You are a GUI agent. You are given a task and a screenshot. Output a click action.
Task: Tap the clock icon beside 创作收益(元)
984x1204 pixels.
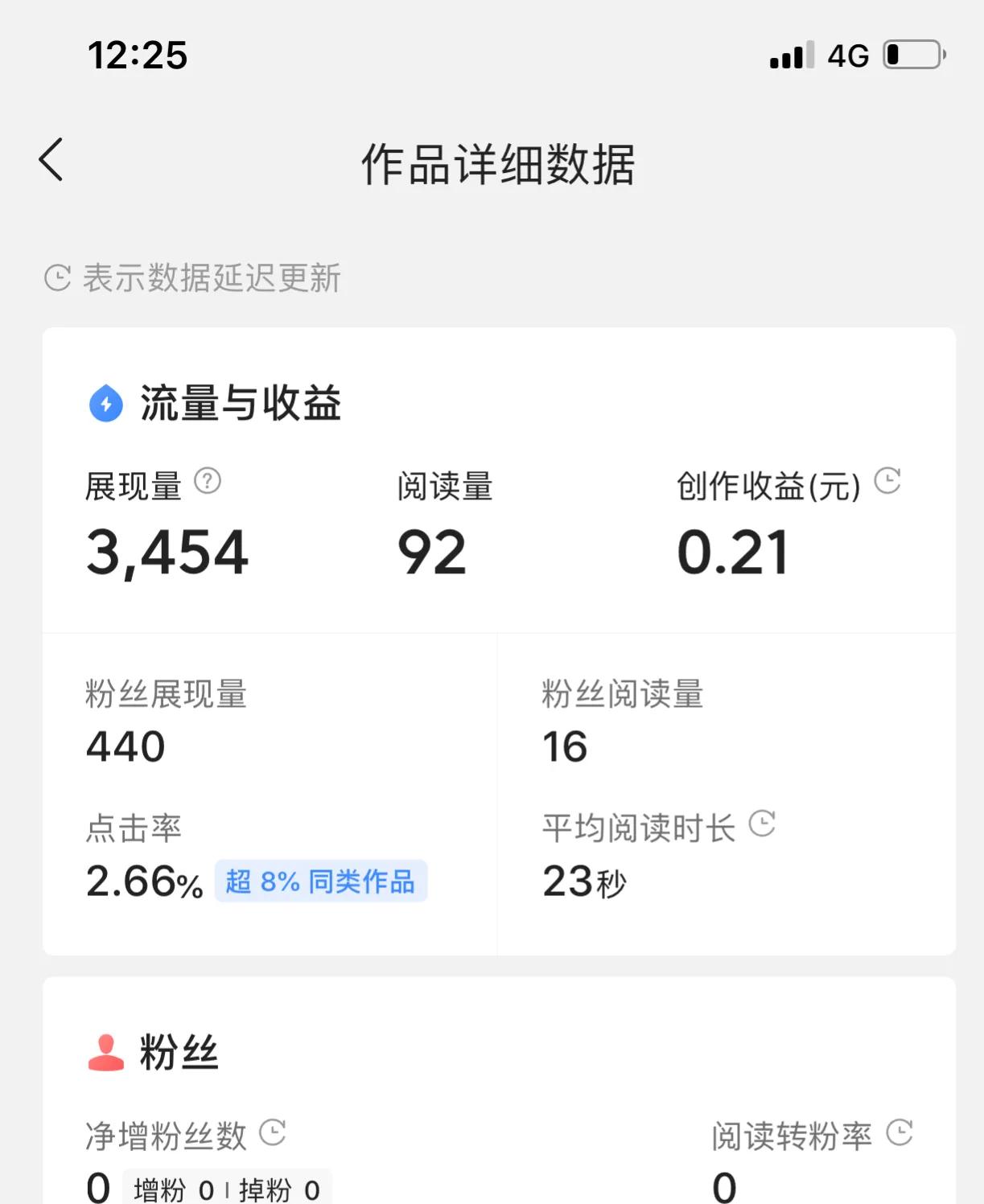point(887,481)
